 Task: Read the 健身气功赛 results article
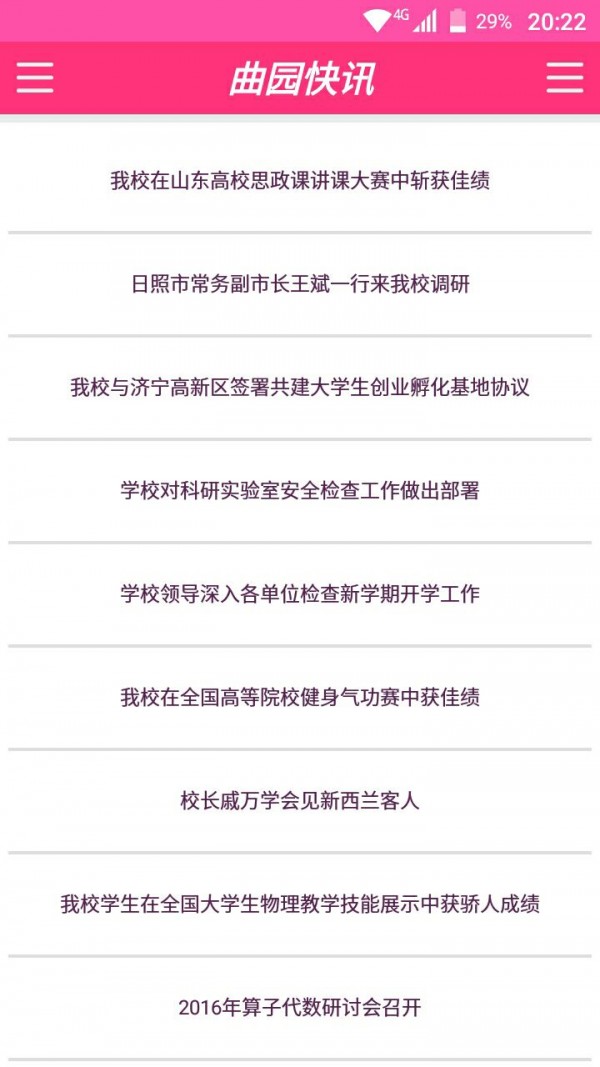pyautogui.click(x=300, y=697)
